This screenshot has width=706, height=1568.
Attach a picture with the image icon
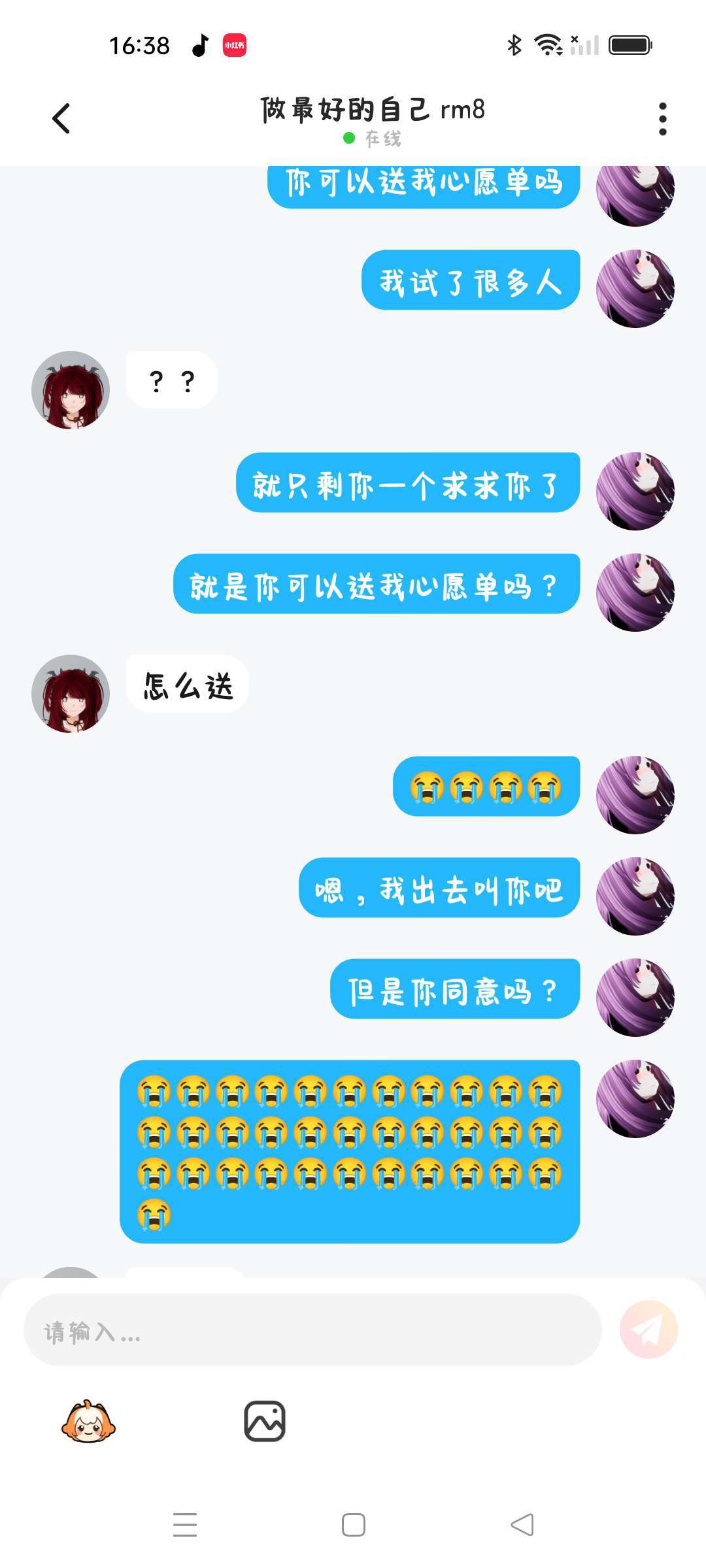click(x=265, y=1421)
